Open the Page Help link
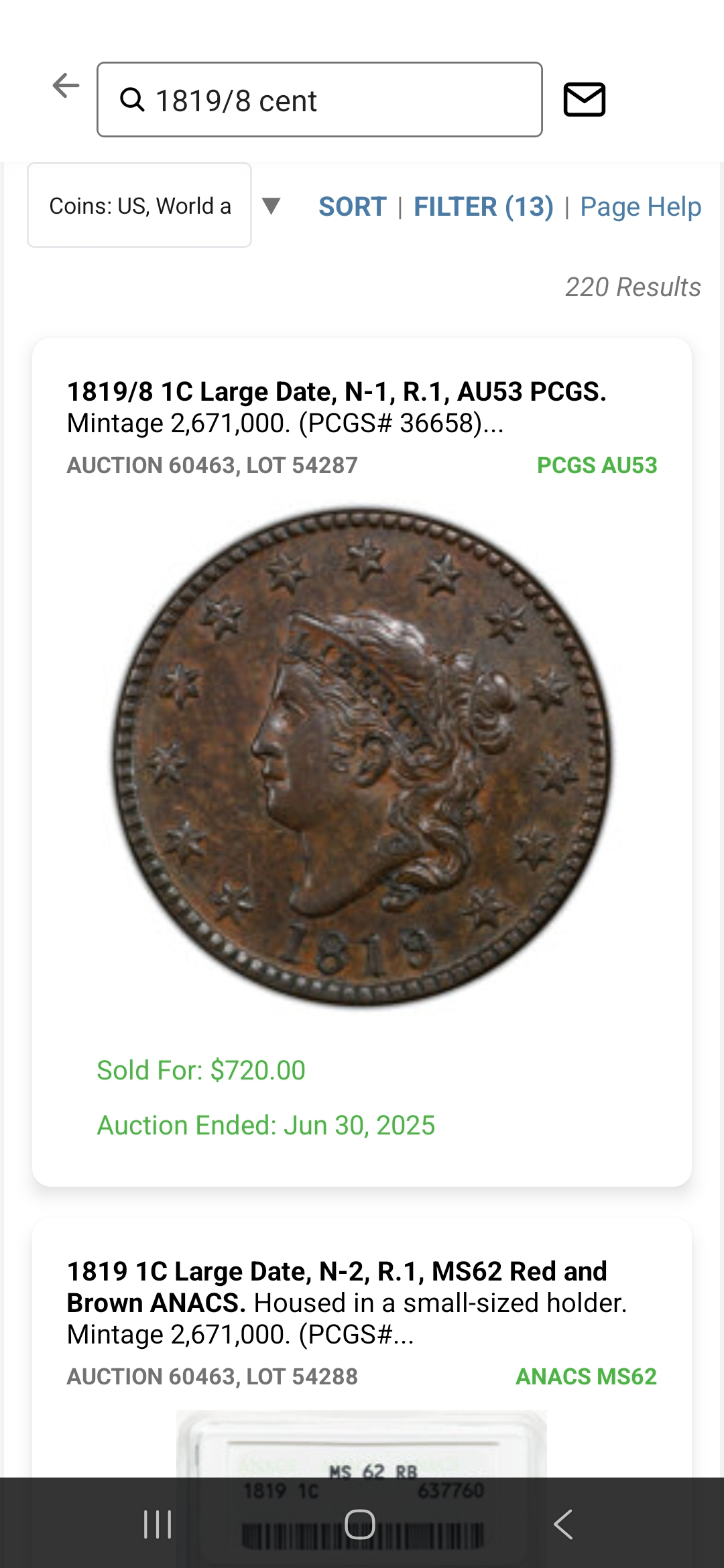The height and width of the screenshot is (1568, 724). tap(640, 206)
